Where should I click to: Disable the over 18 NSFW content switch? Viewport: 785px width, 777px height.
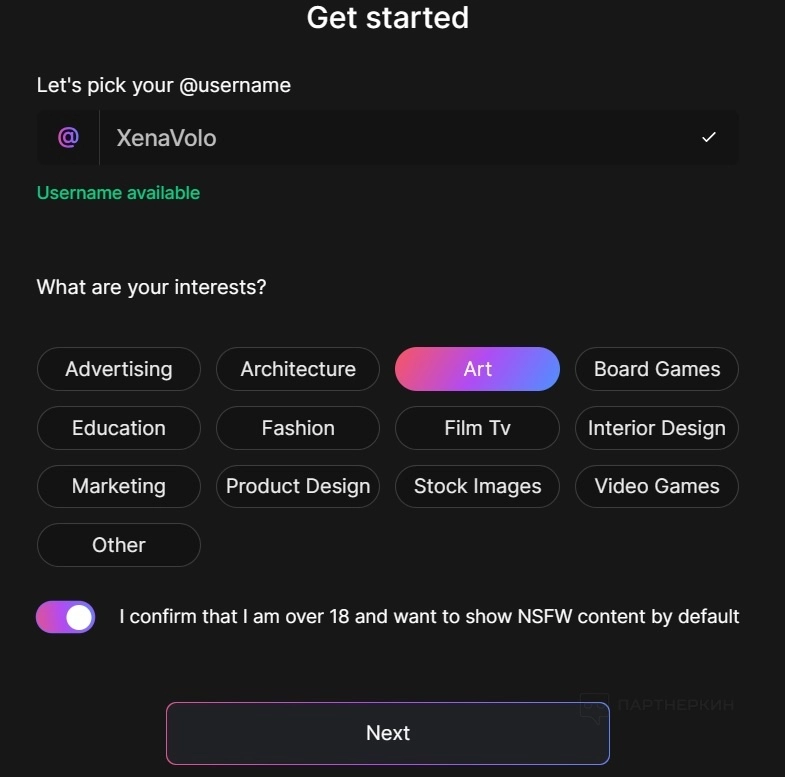click(66, 617)
